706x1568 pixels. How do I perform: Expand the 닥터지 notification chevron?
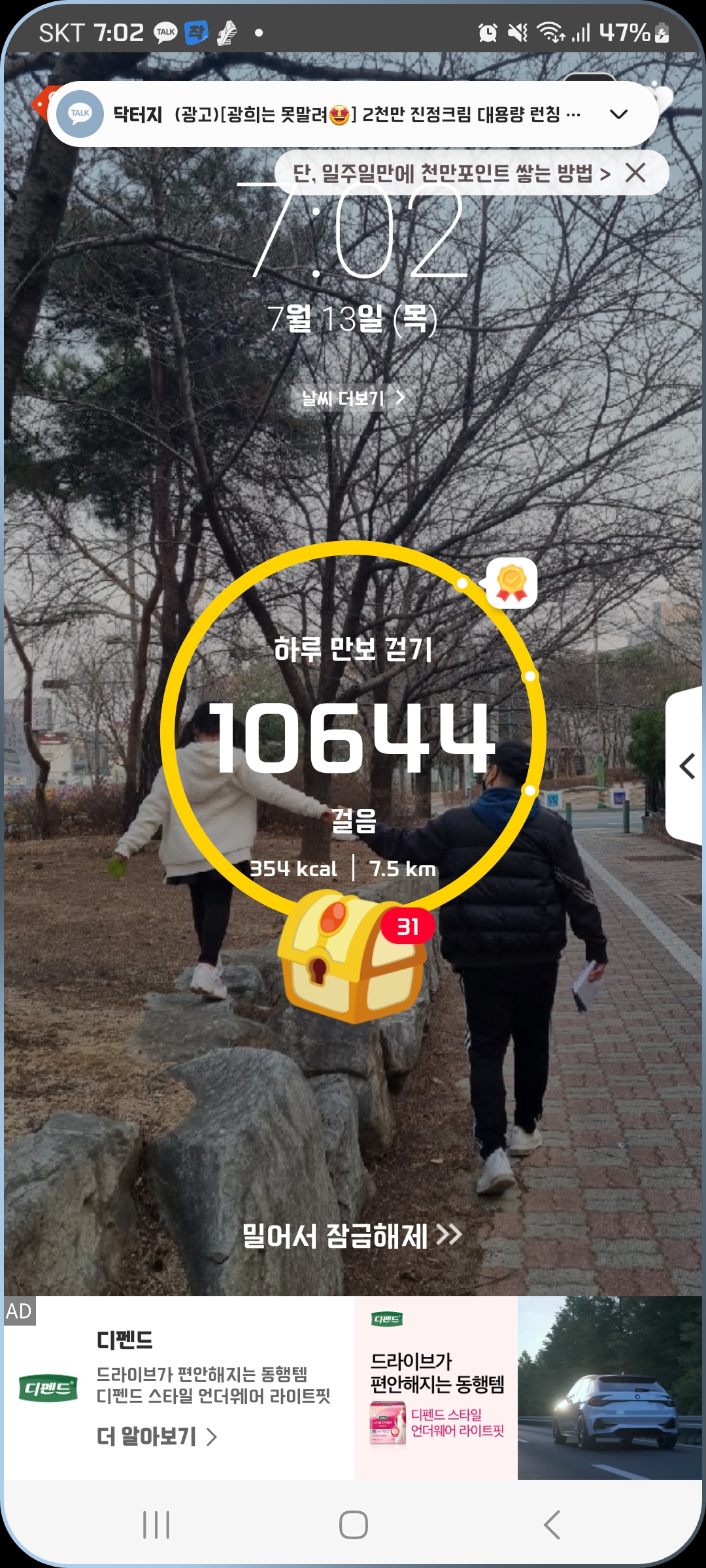[x=618, y=114]
